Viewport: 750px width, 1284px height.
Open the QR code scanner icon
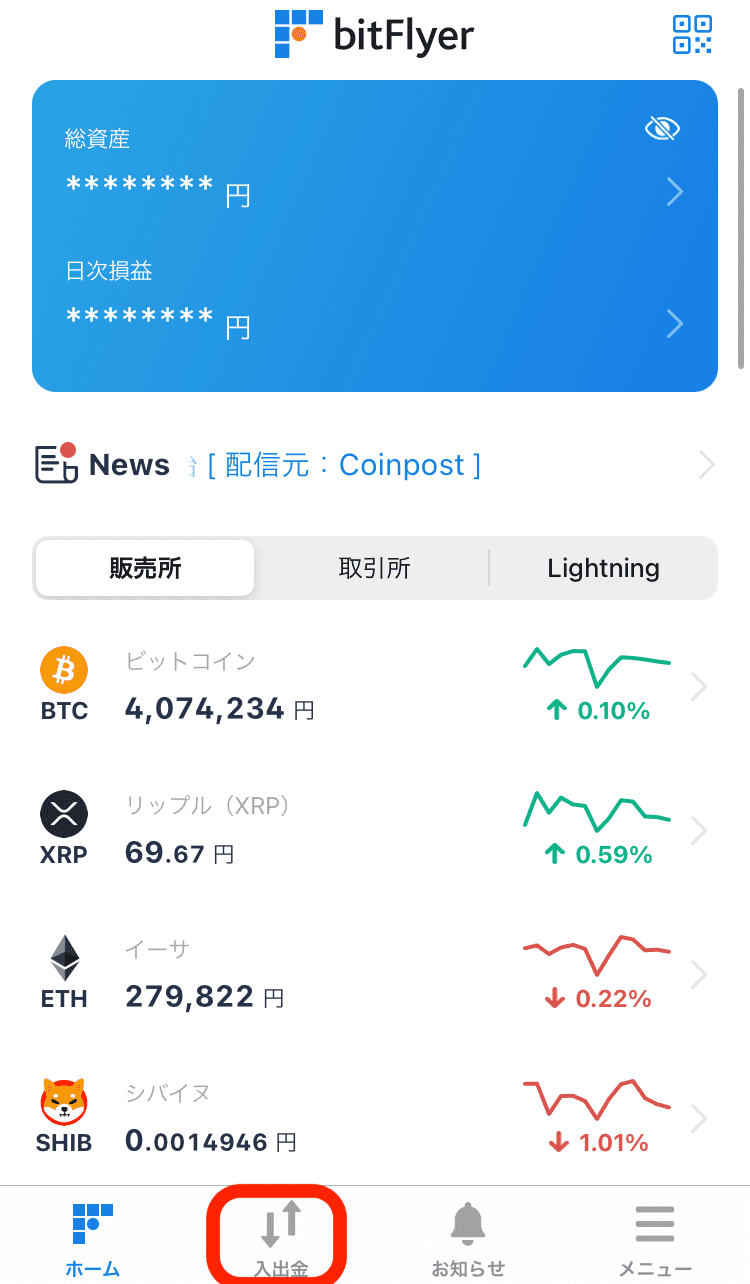pos(691,33)
